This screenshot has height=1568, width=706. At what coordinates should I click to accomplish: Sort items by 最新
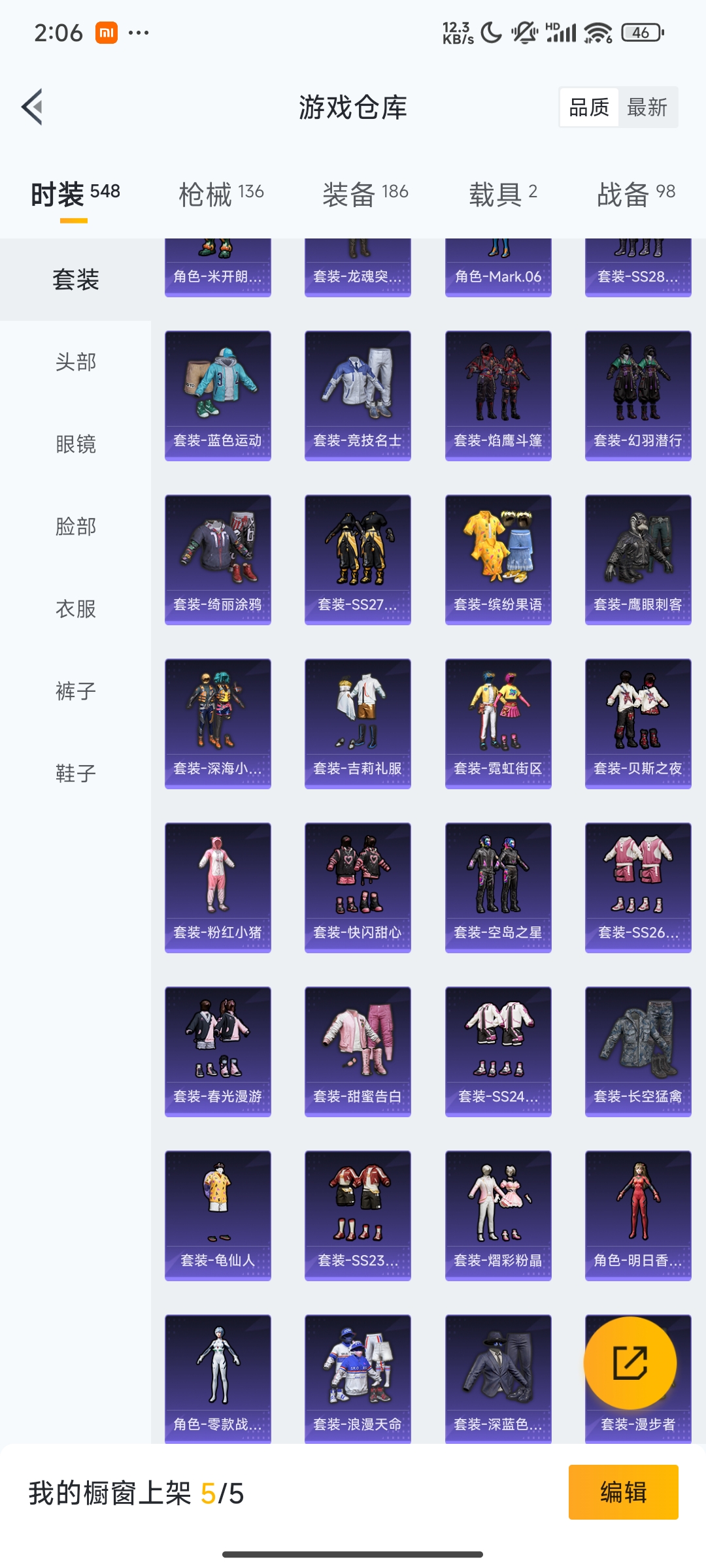click(647, 107)
